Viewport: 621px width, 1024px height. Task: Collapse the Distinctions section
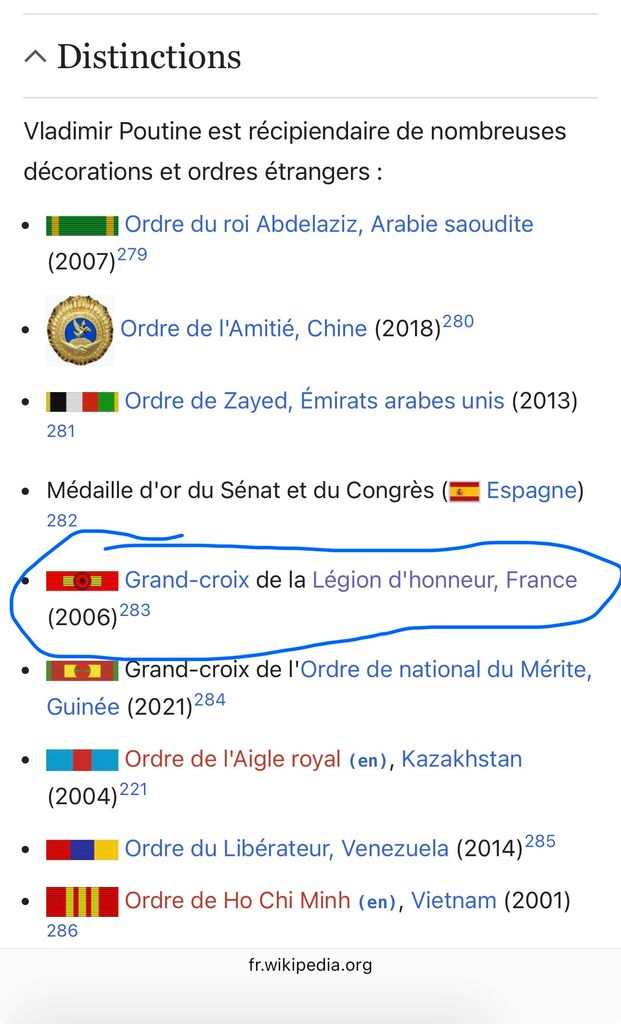point(35,57)
